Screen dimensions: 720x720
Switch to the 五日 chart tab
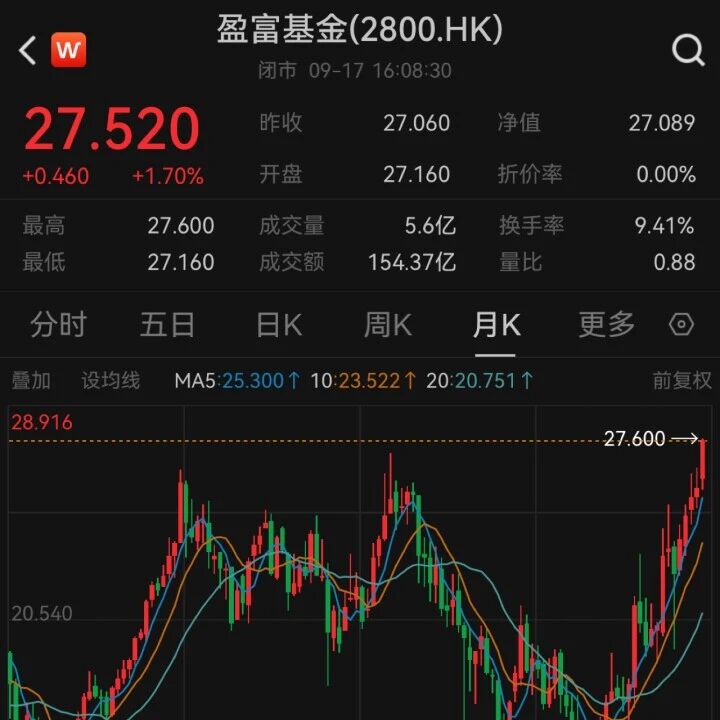click(x=168, y=325)
